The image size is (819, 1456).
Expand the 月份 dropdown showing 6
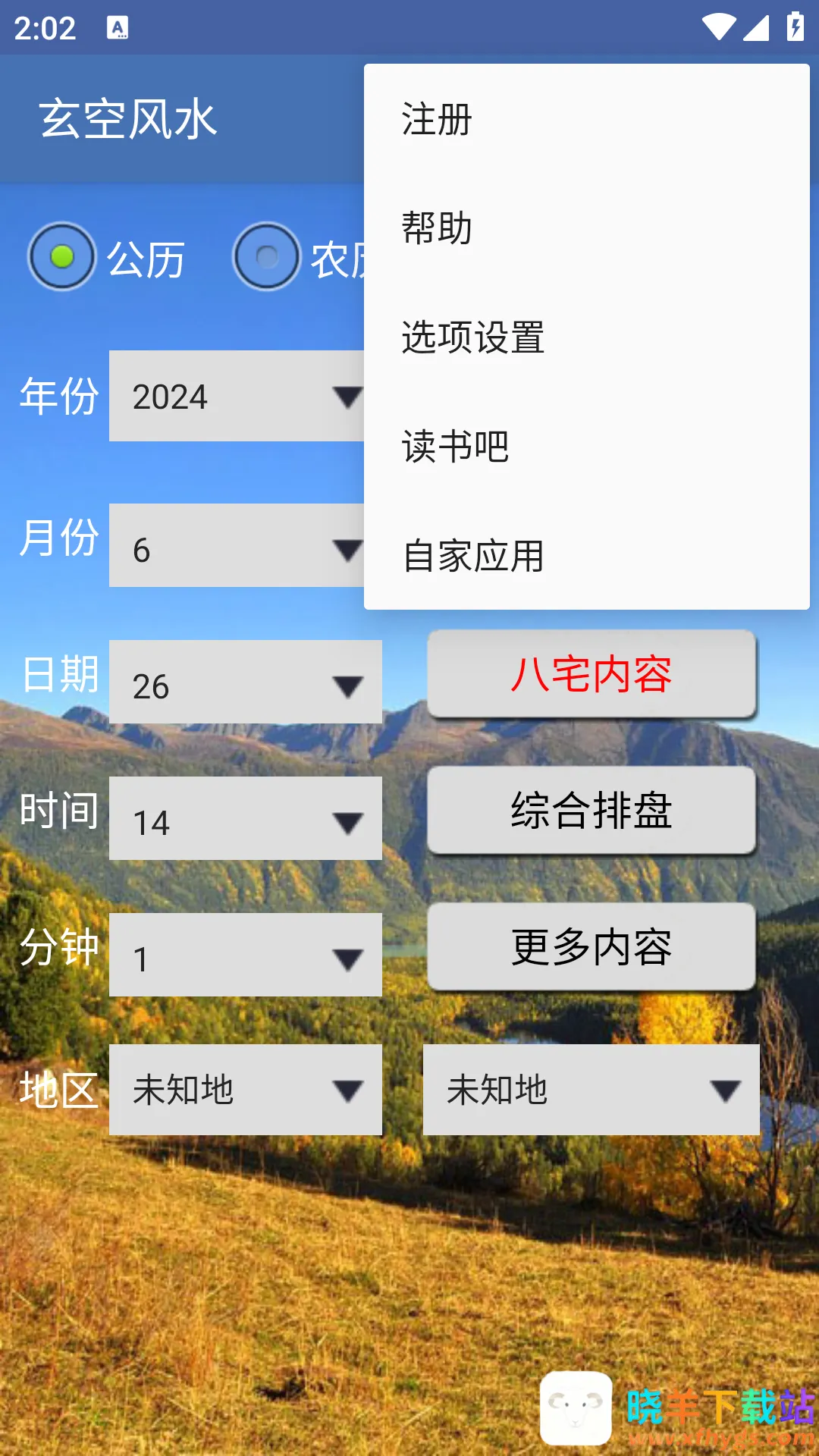coord(237,547)
